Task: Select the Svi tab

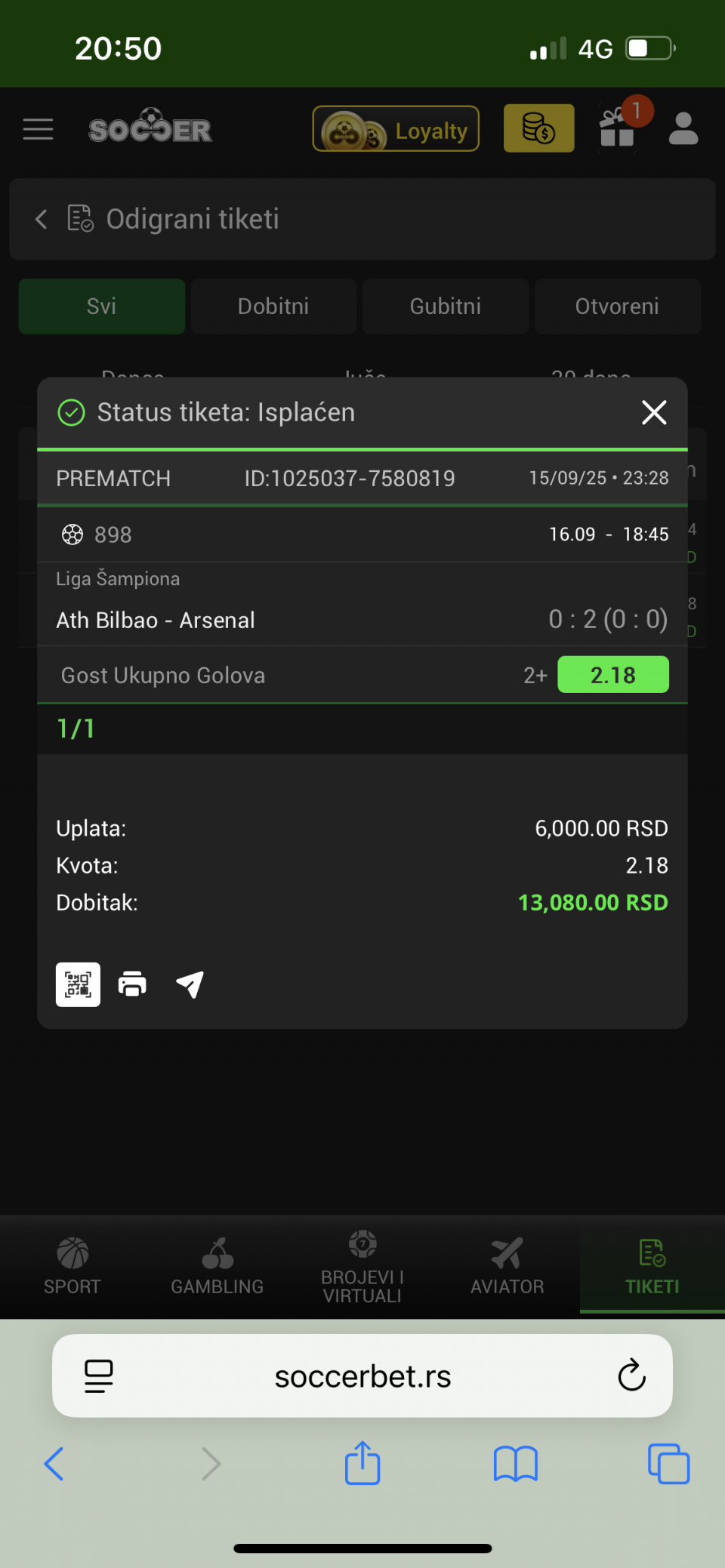Action: pyautogui.click(x=101, y=307)
